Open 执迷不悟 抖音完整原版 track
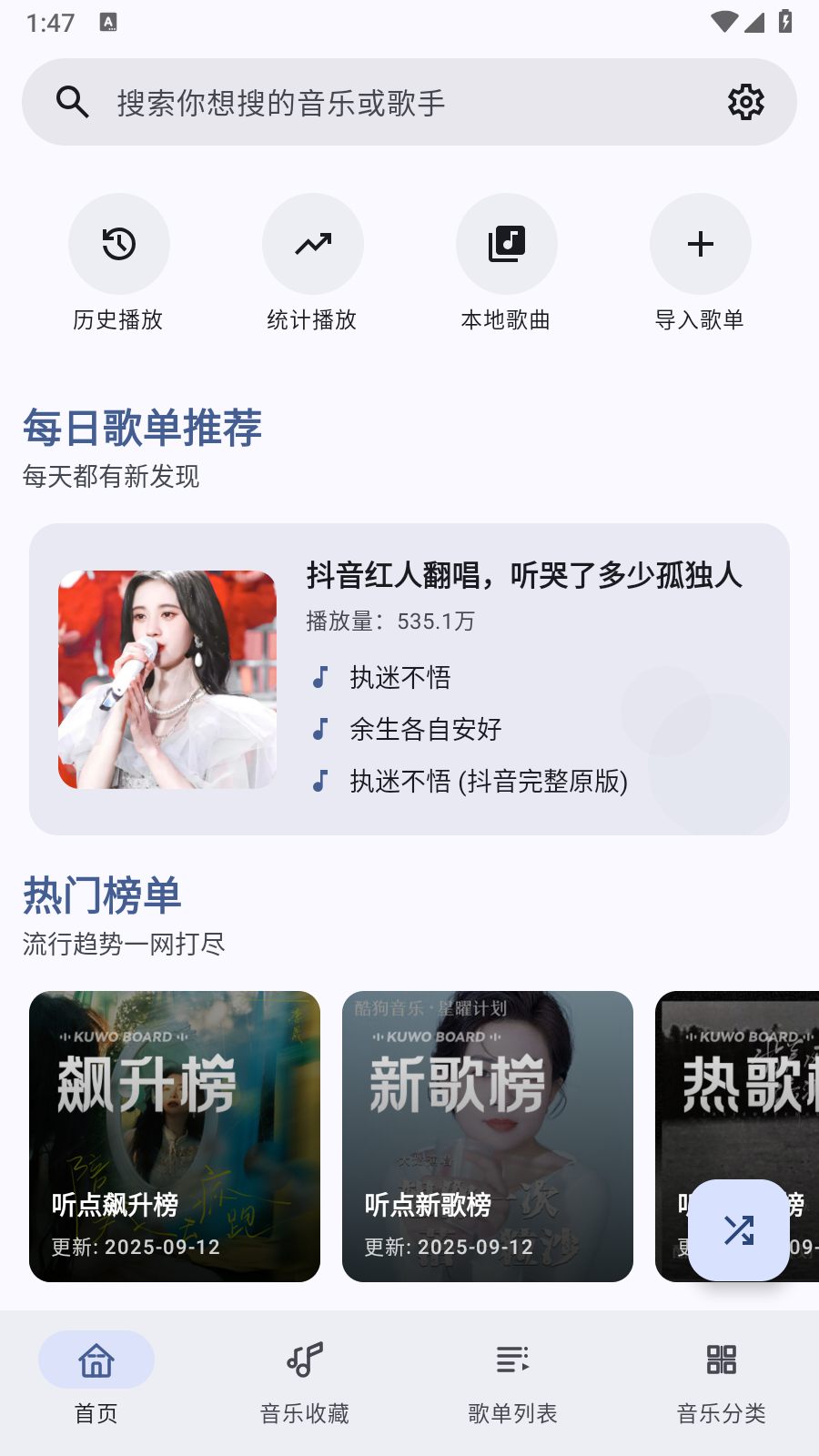This screenshot has width=819, height=1456. click(x=487, y=782)
